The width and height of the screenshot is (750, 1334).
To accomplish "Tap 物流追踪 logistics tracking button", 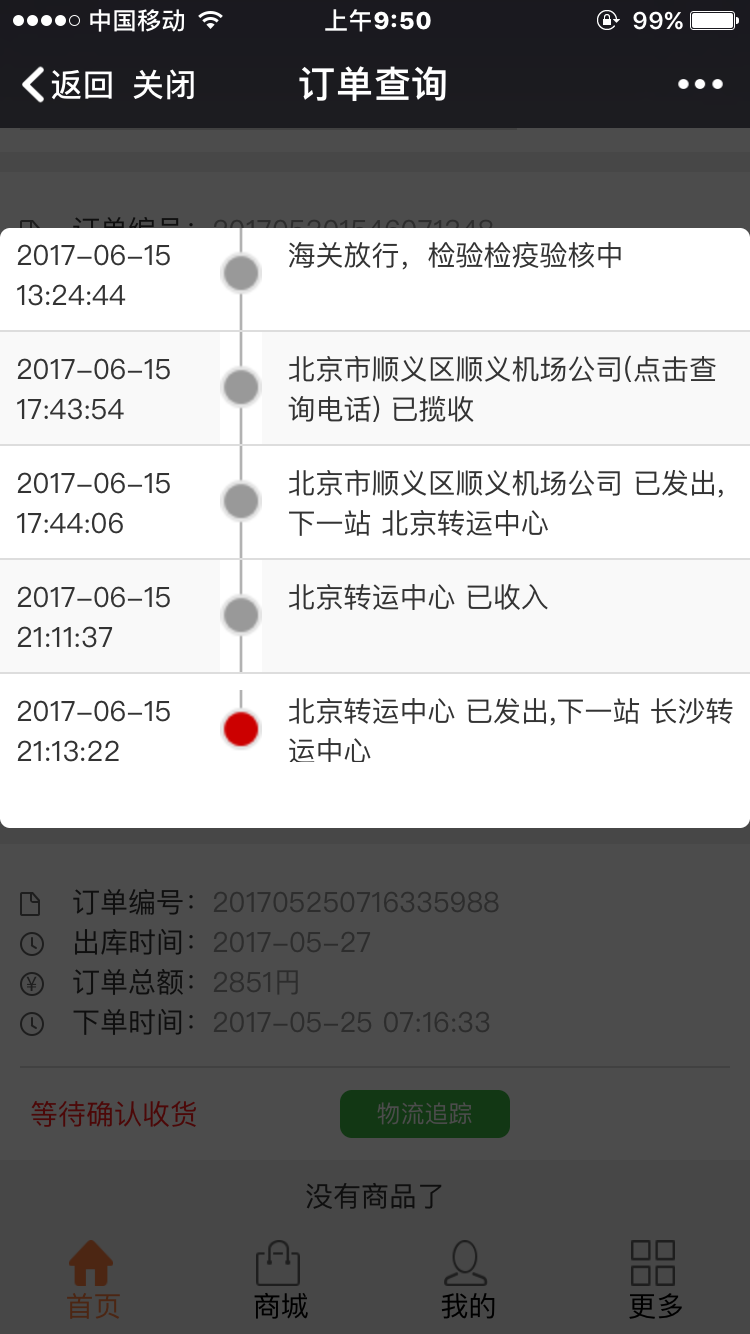I will 425,1114.
